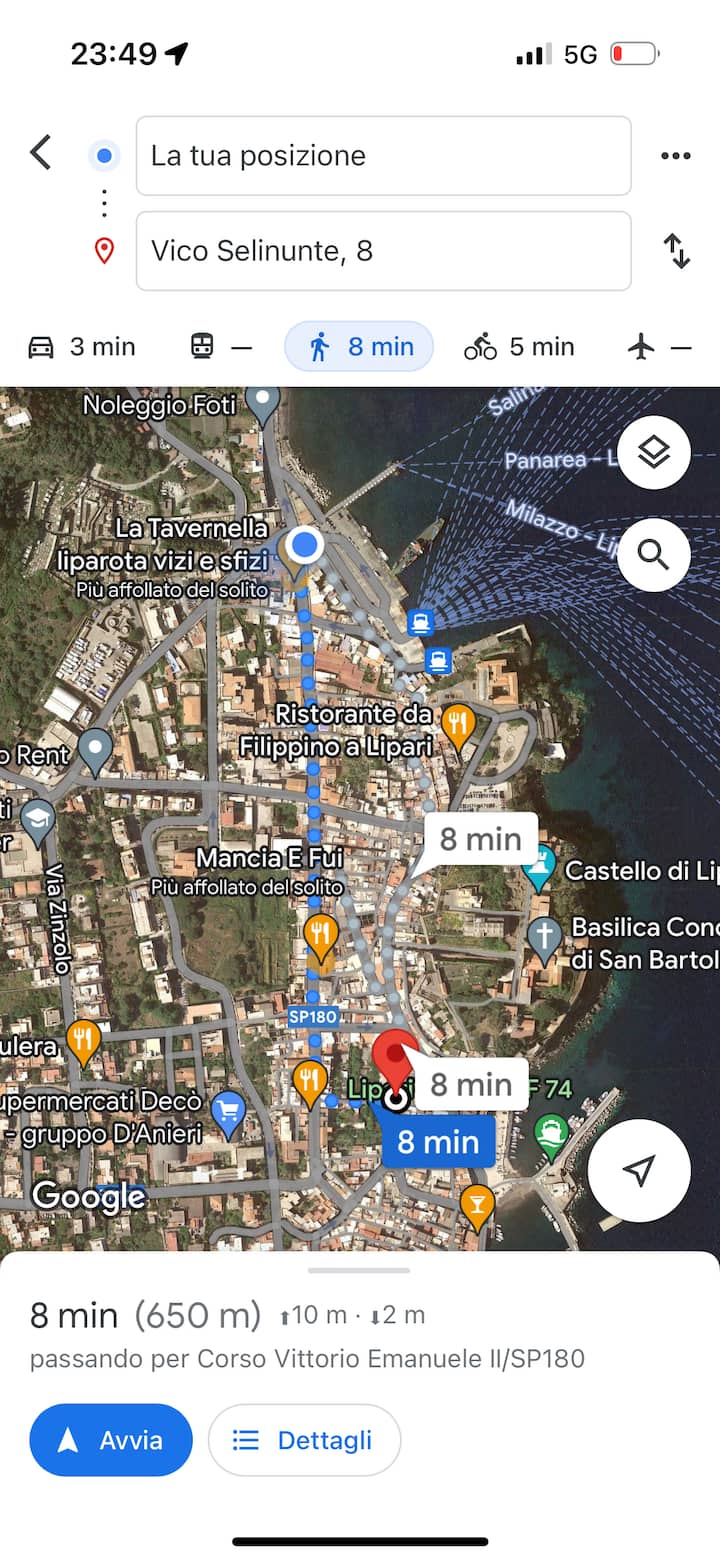Viewport: 720px width, 1561px height.
Task: Go back from directions screen
Action: (x=40, y=153)
